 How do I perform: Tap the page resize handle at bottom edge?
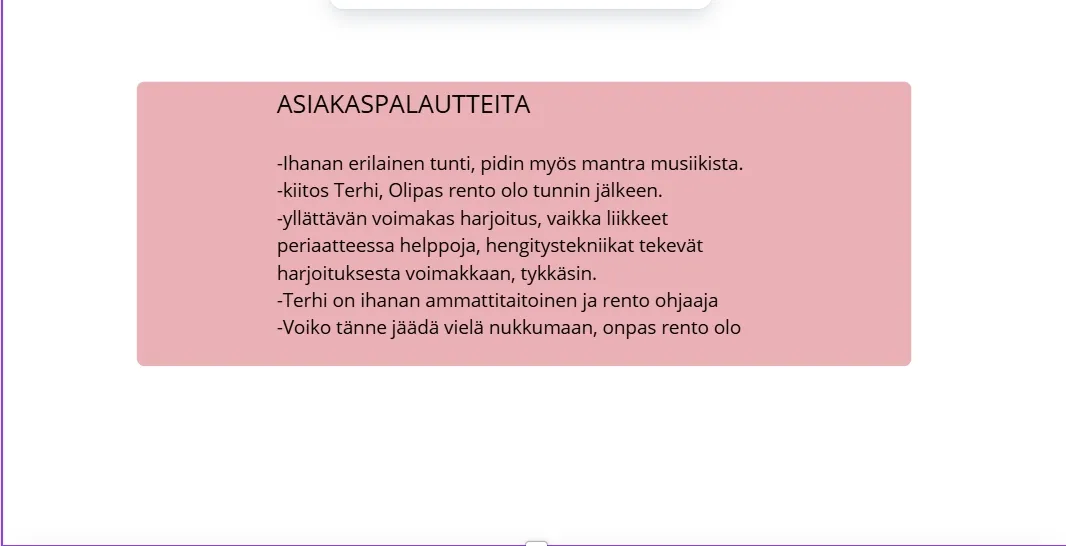coord(536,543)
